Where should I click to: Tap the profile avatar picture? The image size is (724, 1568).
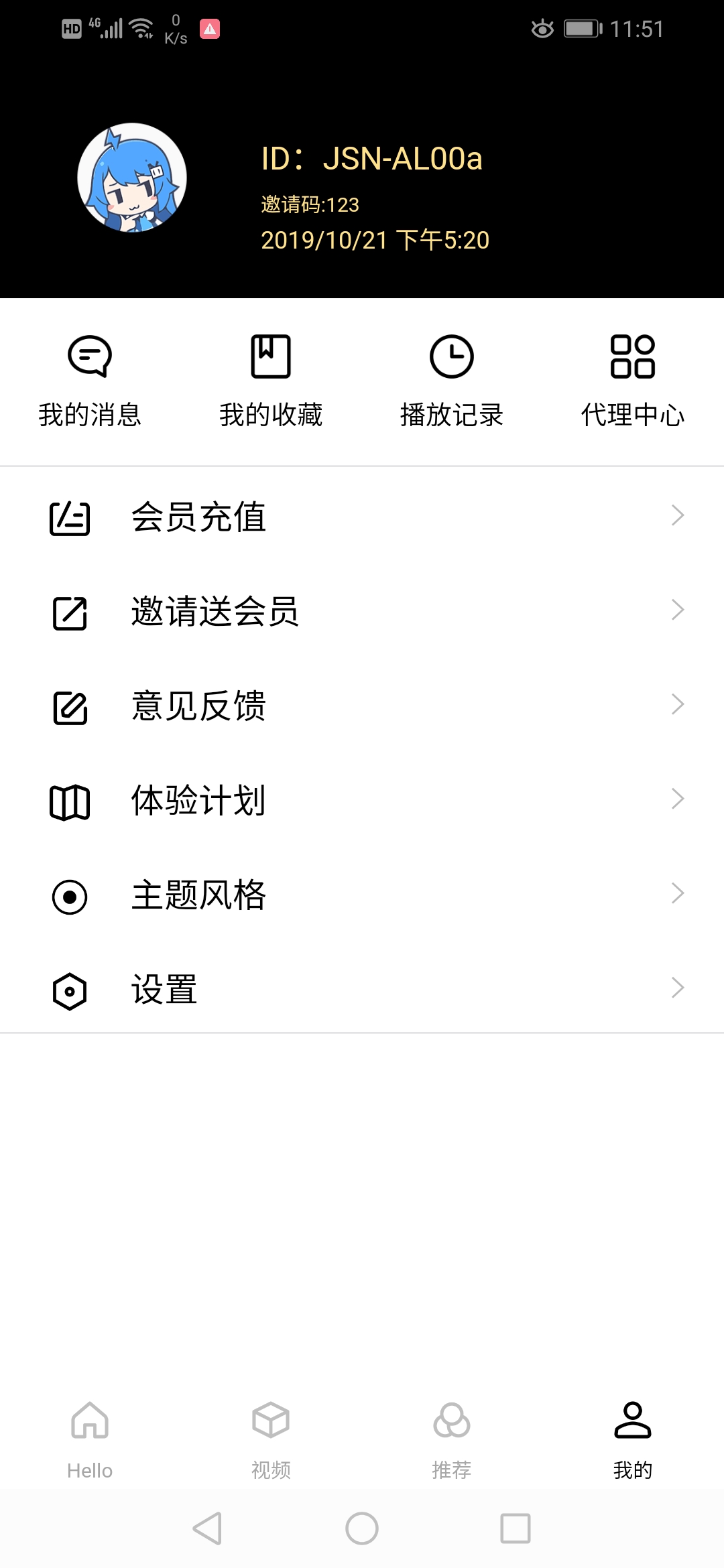pyautogui.click(x=132, y=178)
